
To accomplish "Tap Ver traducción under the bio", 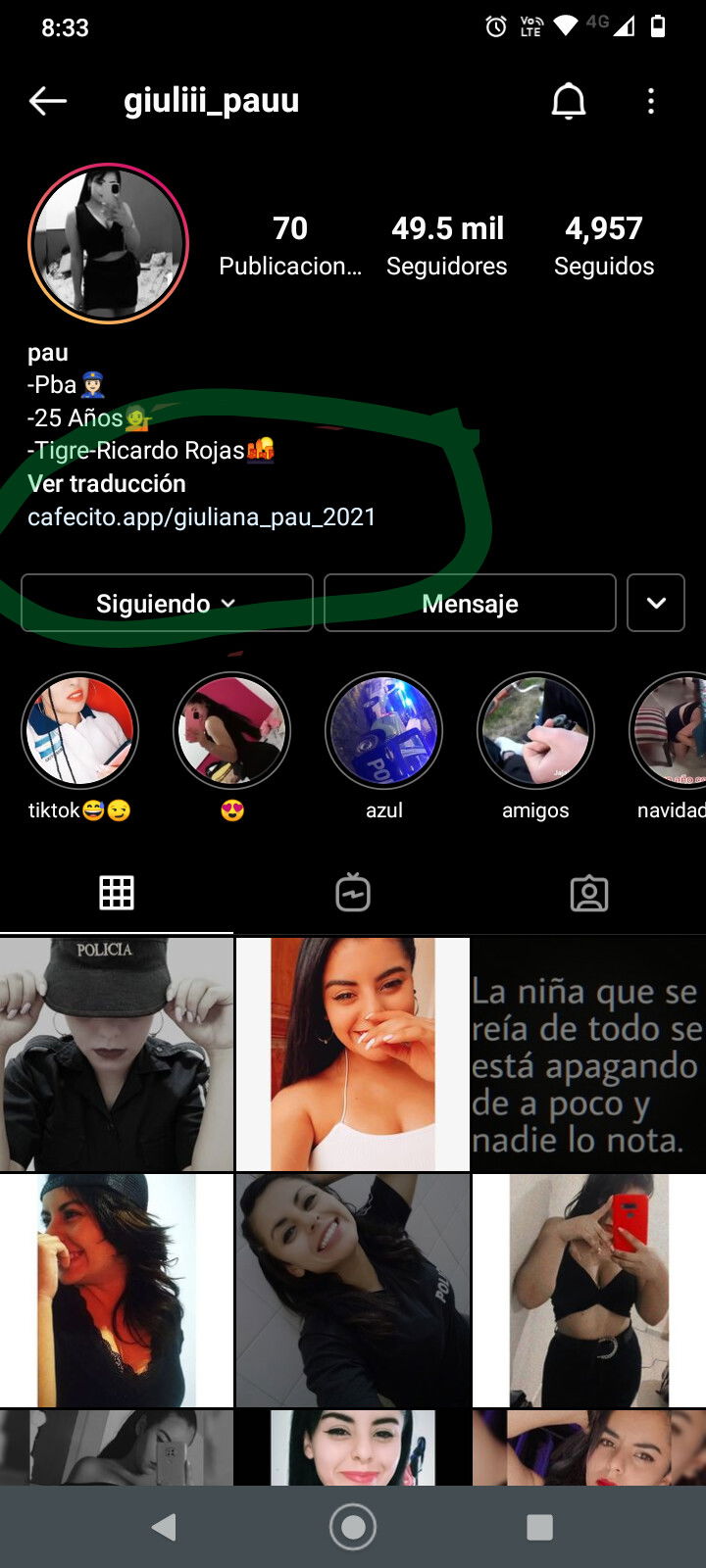I will click(107, 484).
